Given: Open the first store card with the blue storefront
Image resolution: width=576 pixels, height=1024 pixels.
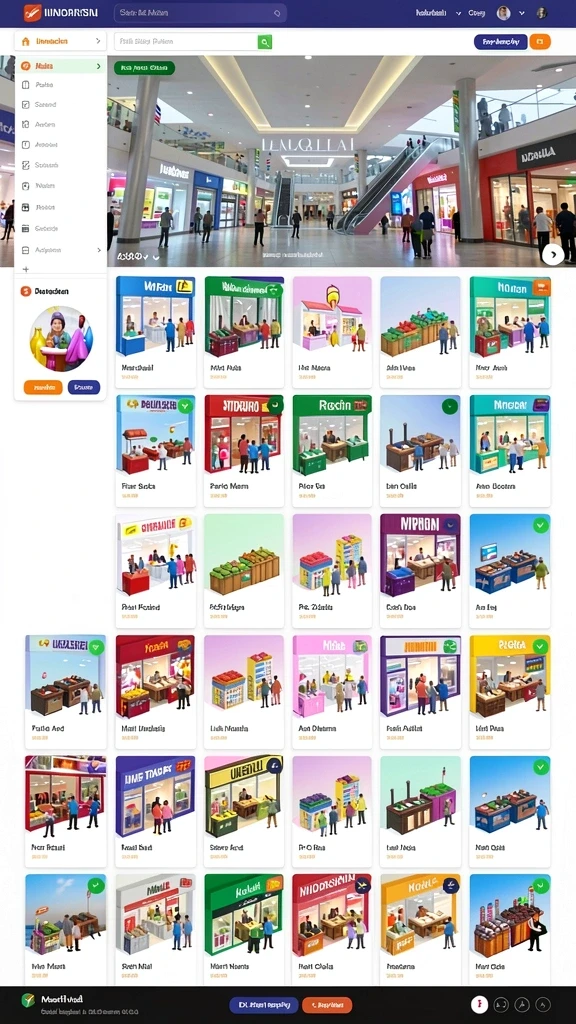Looking at the screenshot, I should tap(155, 332).
